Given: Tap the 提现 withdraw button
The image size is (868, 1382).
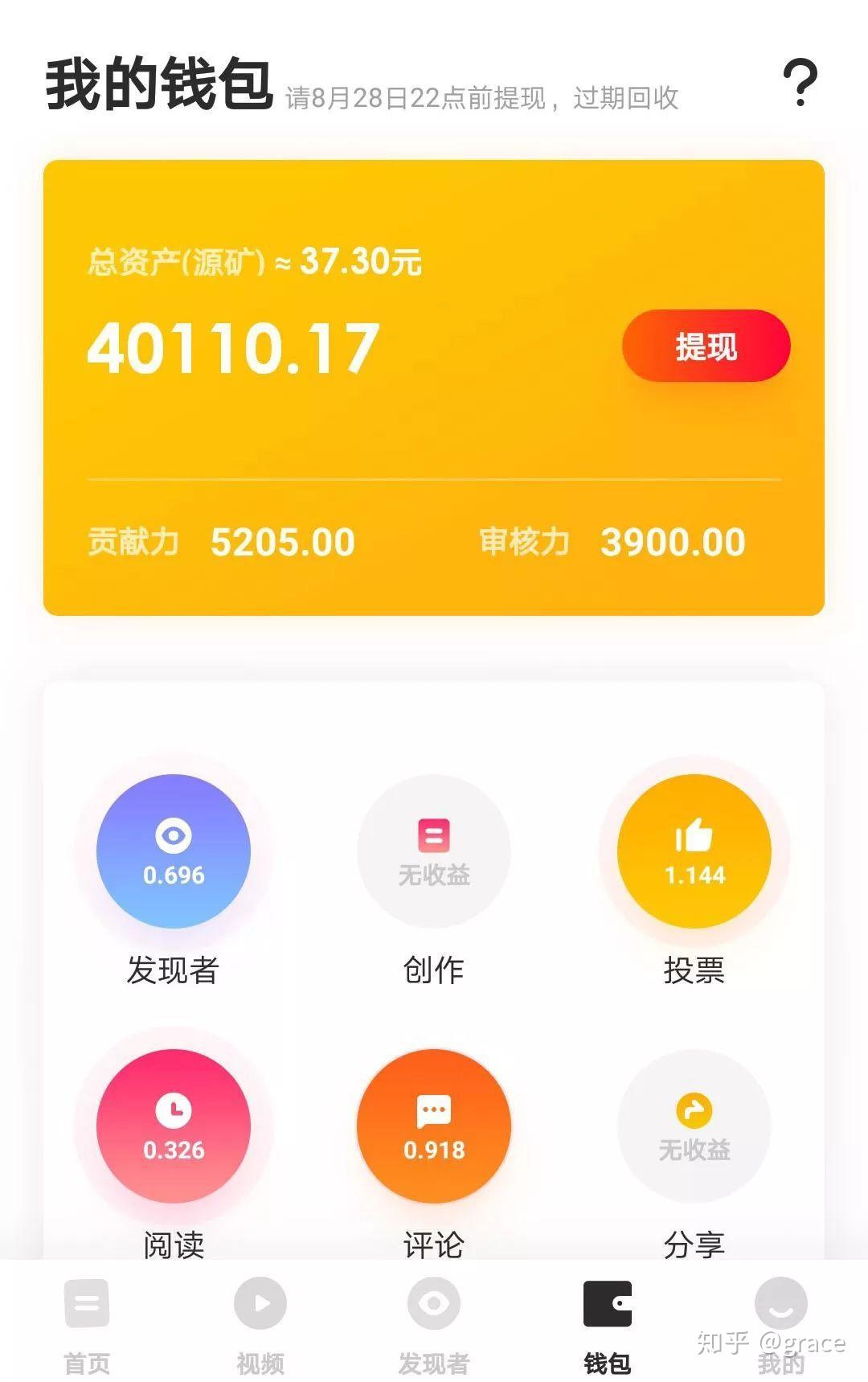Looking at the screenshot, I should (706, 347).
